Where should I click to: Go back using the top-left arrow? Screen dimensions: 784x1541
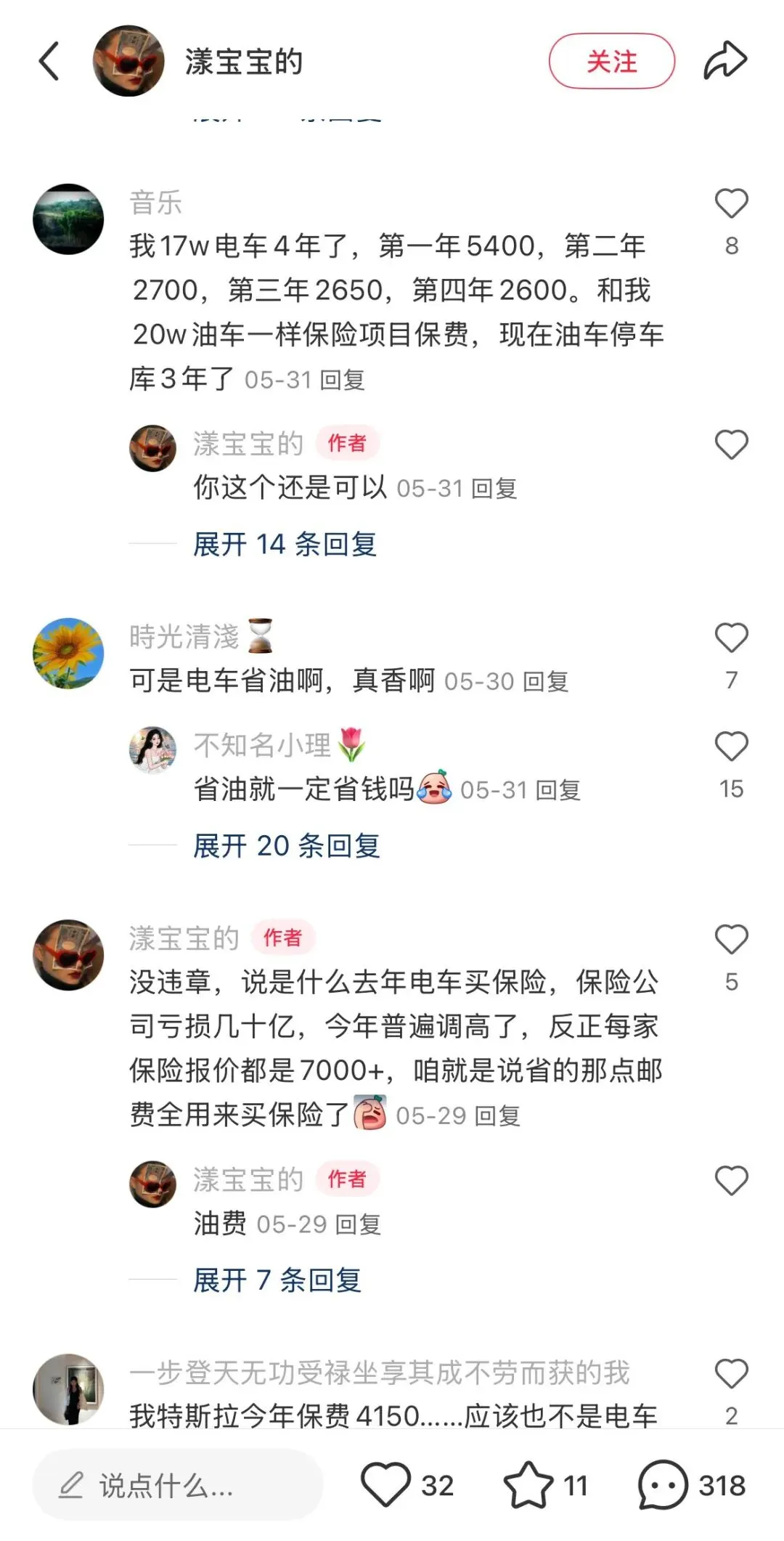tap(49, 61)
